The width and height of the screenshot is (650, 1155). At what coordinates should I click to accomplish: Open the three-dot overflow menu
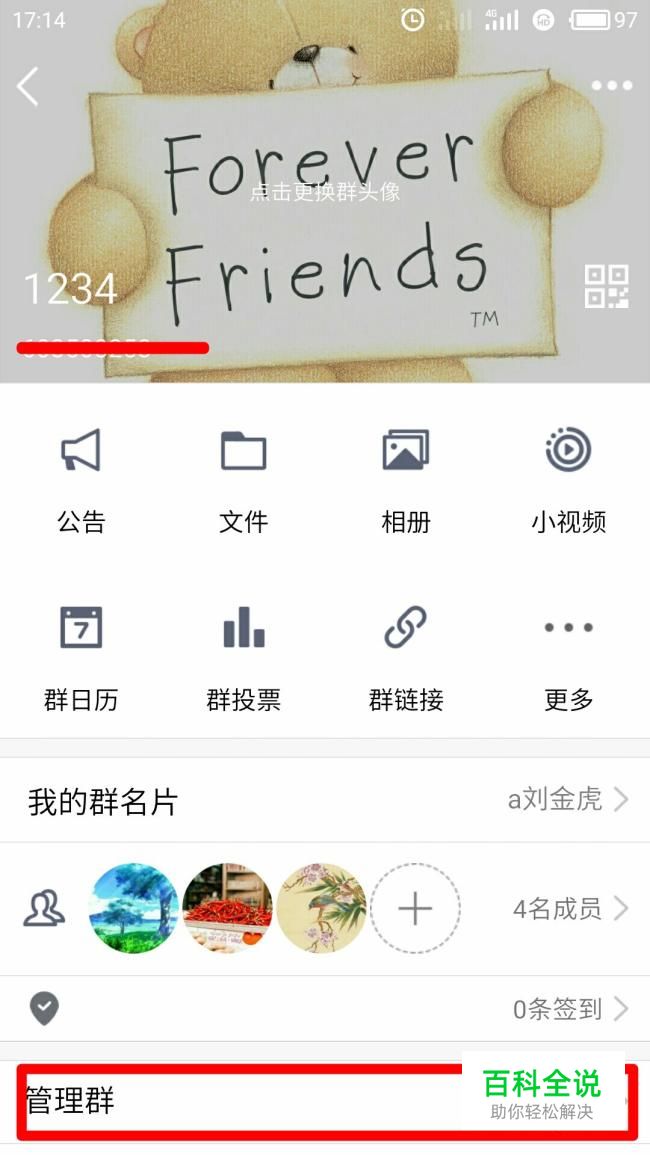611,86
